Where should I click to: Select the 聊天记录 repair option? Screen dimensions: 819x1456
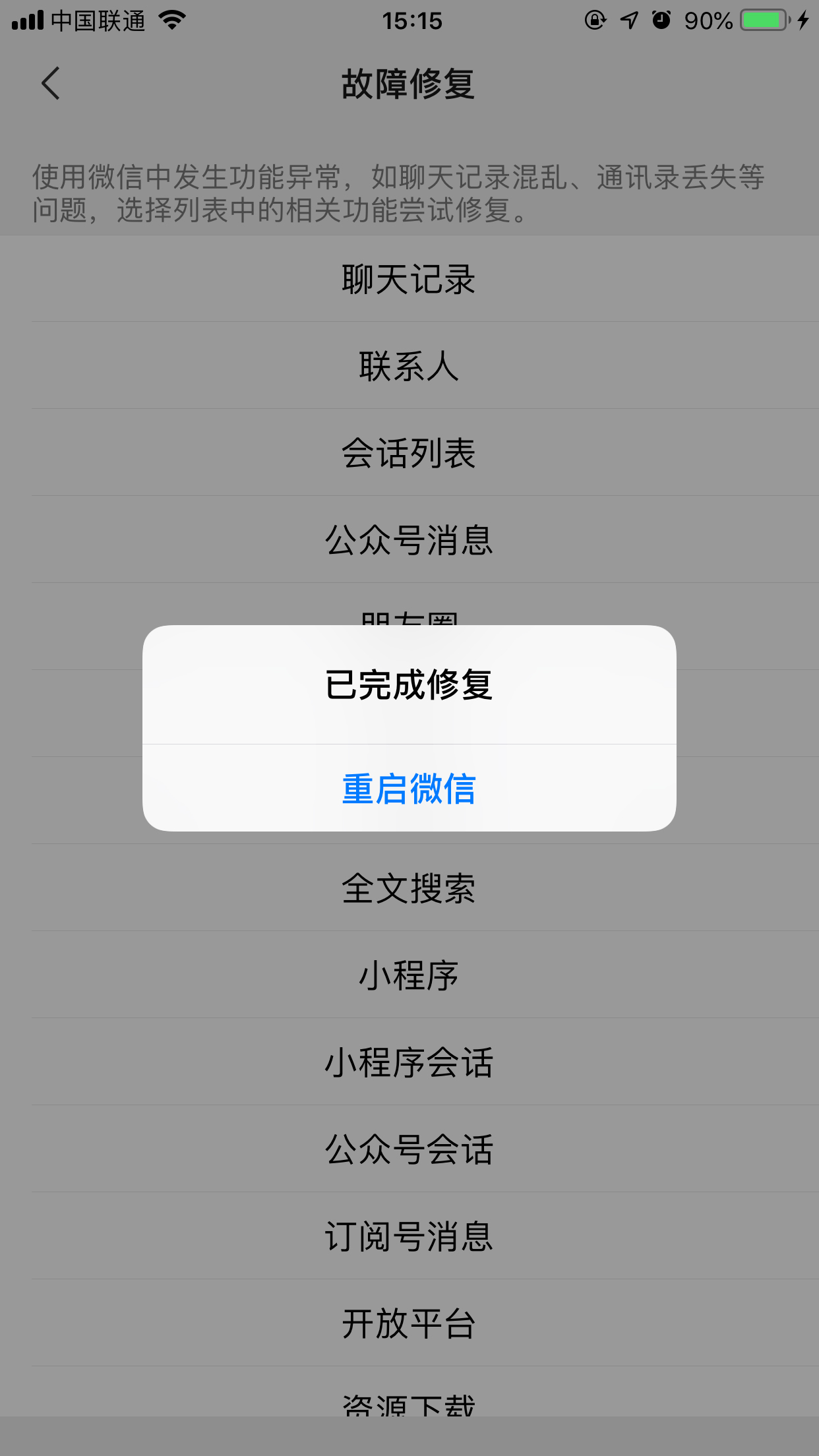409,278
